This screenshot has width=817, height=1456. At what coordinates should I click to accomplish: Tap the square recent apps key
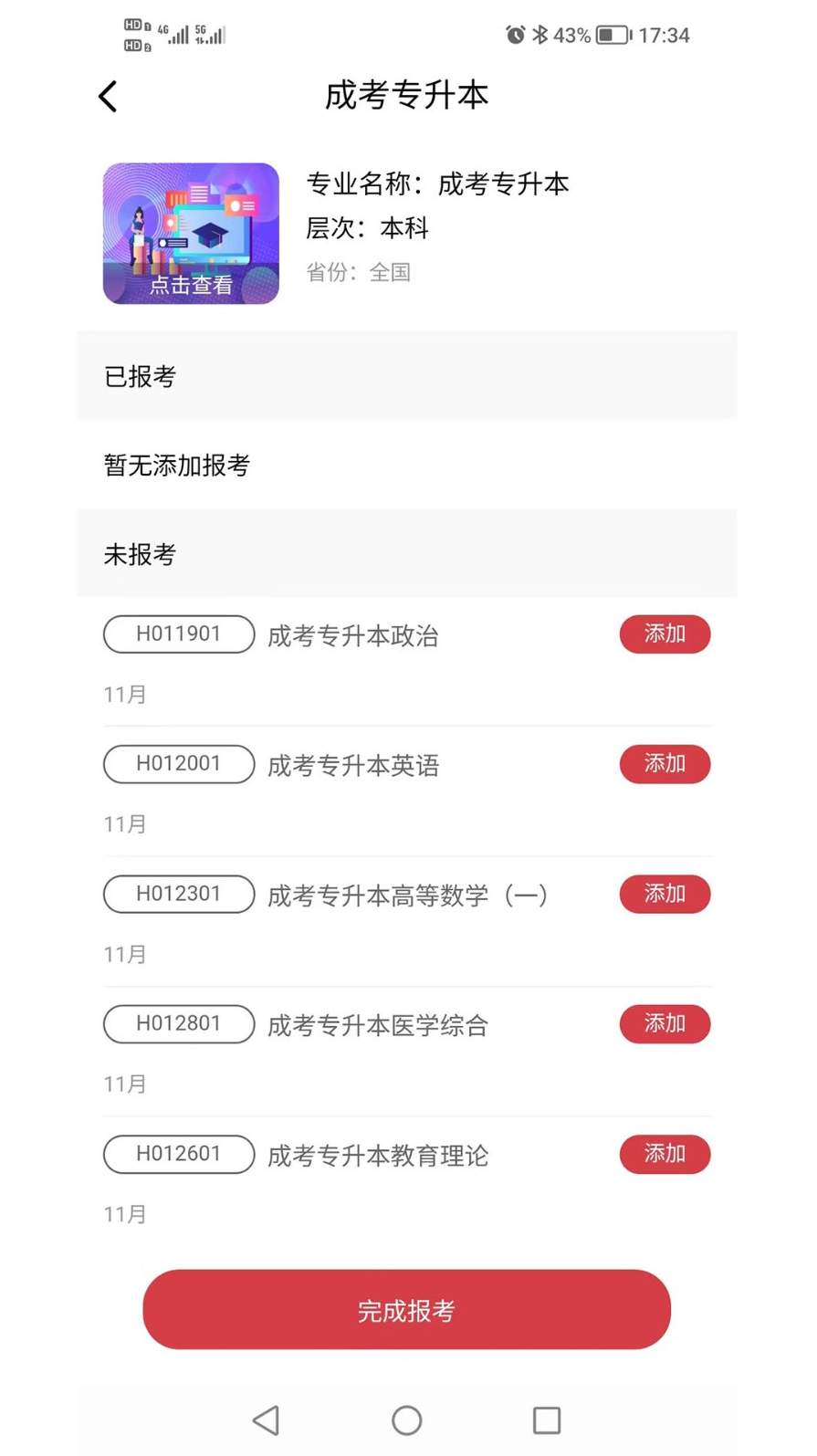tap(546, 1419)
